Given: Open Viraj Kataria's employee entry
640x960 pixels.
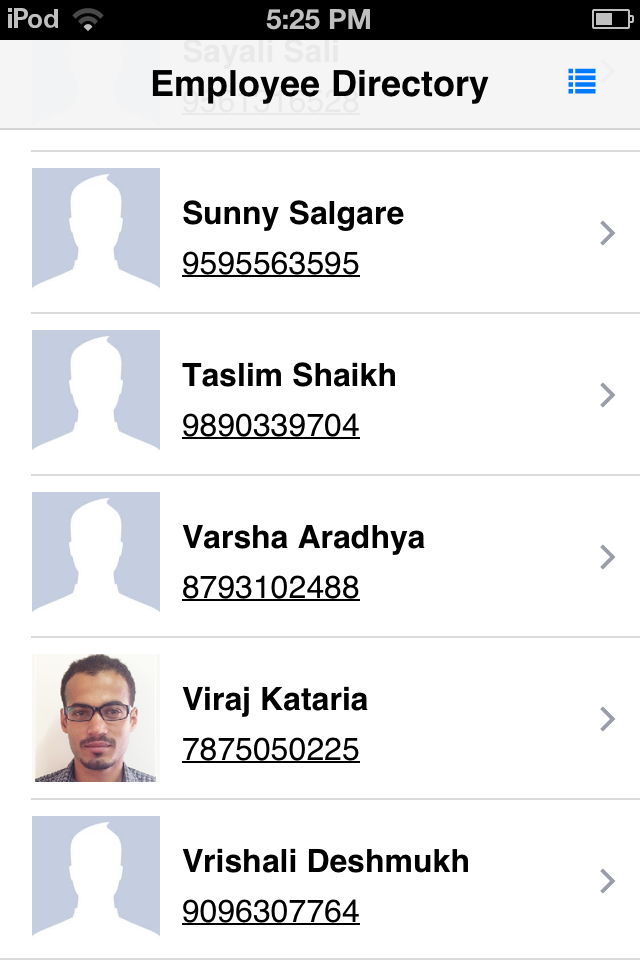Looking at the screenshot, I should point(275,700).
